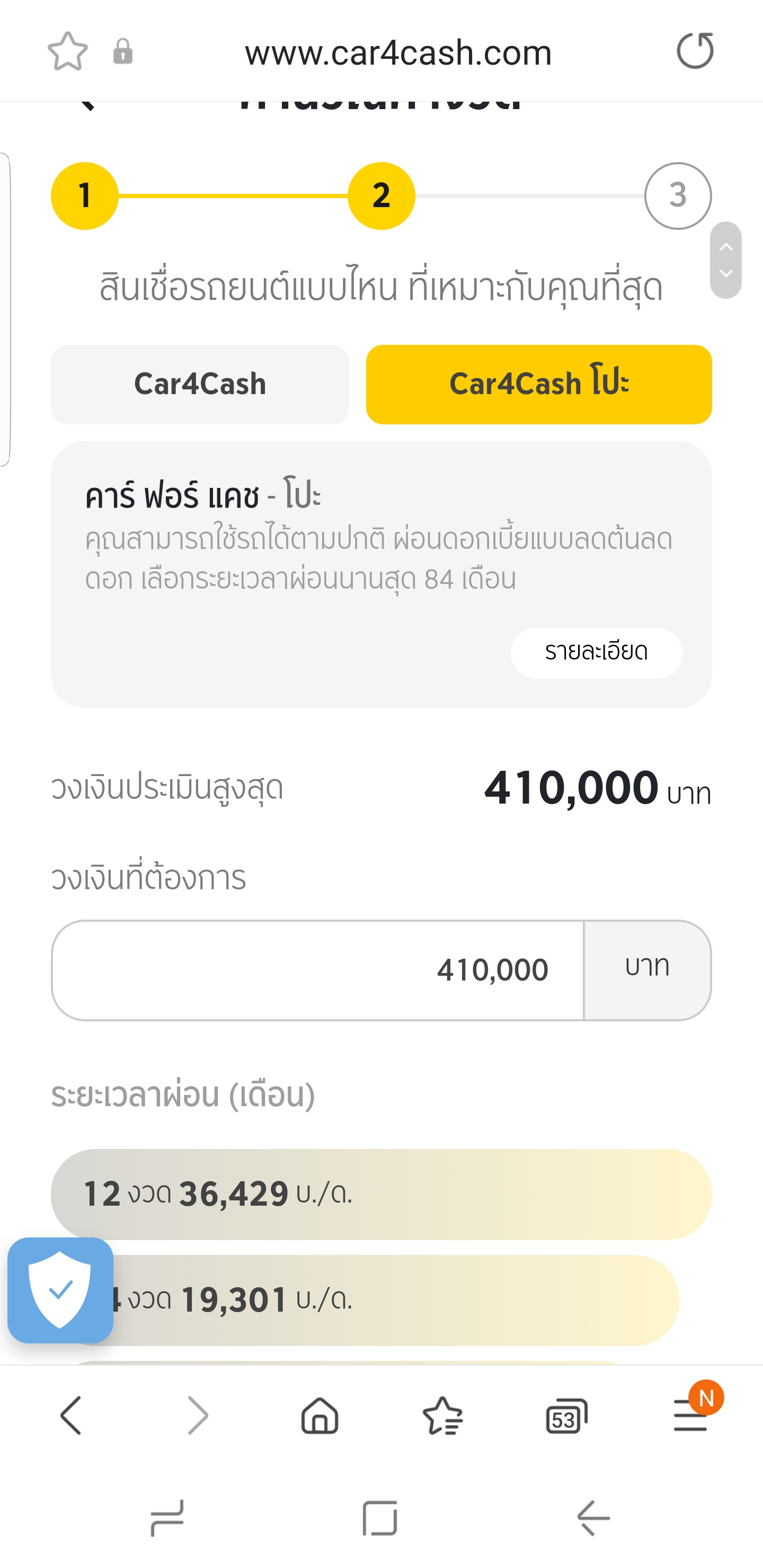Go to the browser home page
763x1568 pixels.
320,1415
